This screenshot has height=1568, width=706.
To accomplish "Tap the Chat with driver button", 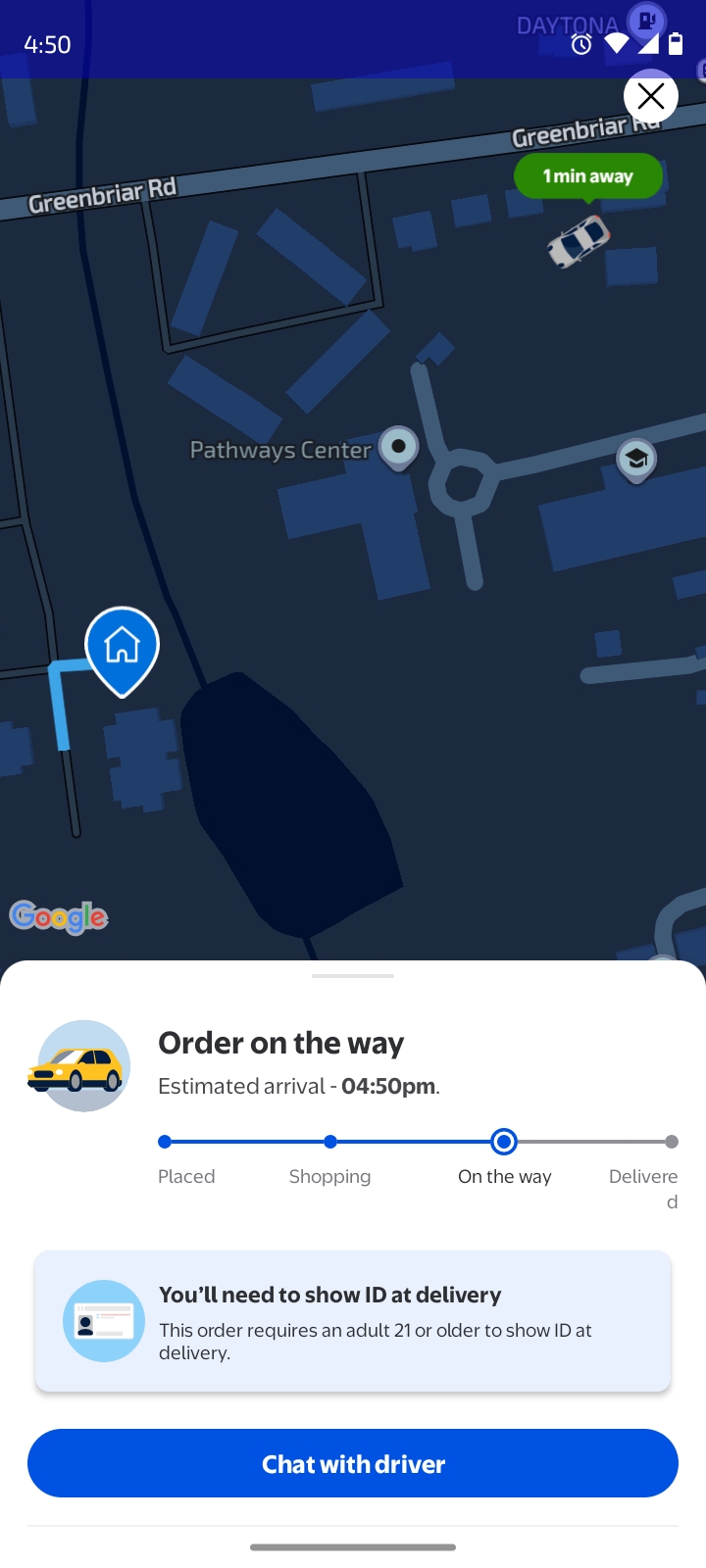I will coord(353,1463).
